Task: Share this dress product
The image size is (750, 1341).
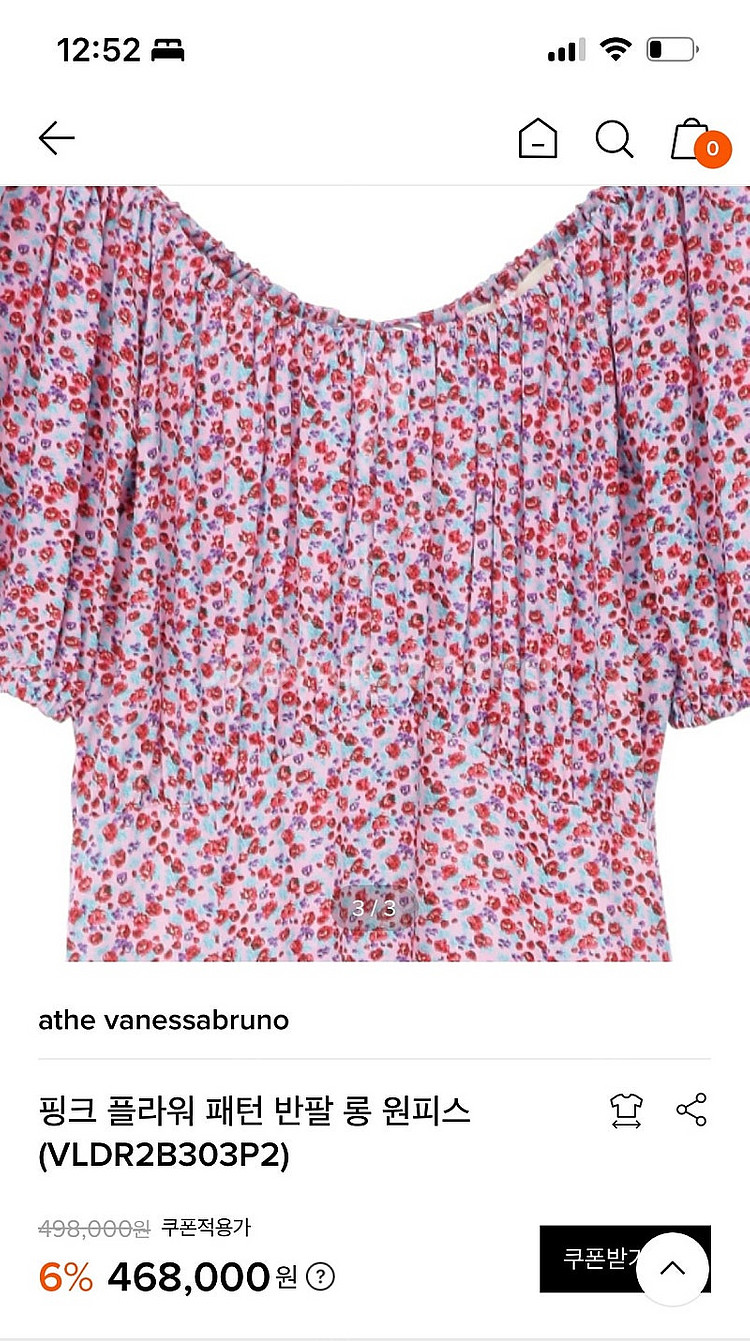Action: pos(692,1110)
